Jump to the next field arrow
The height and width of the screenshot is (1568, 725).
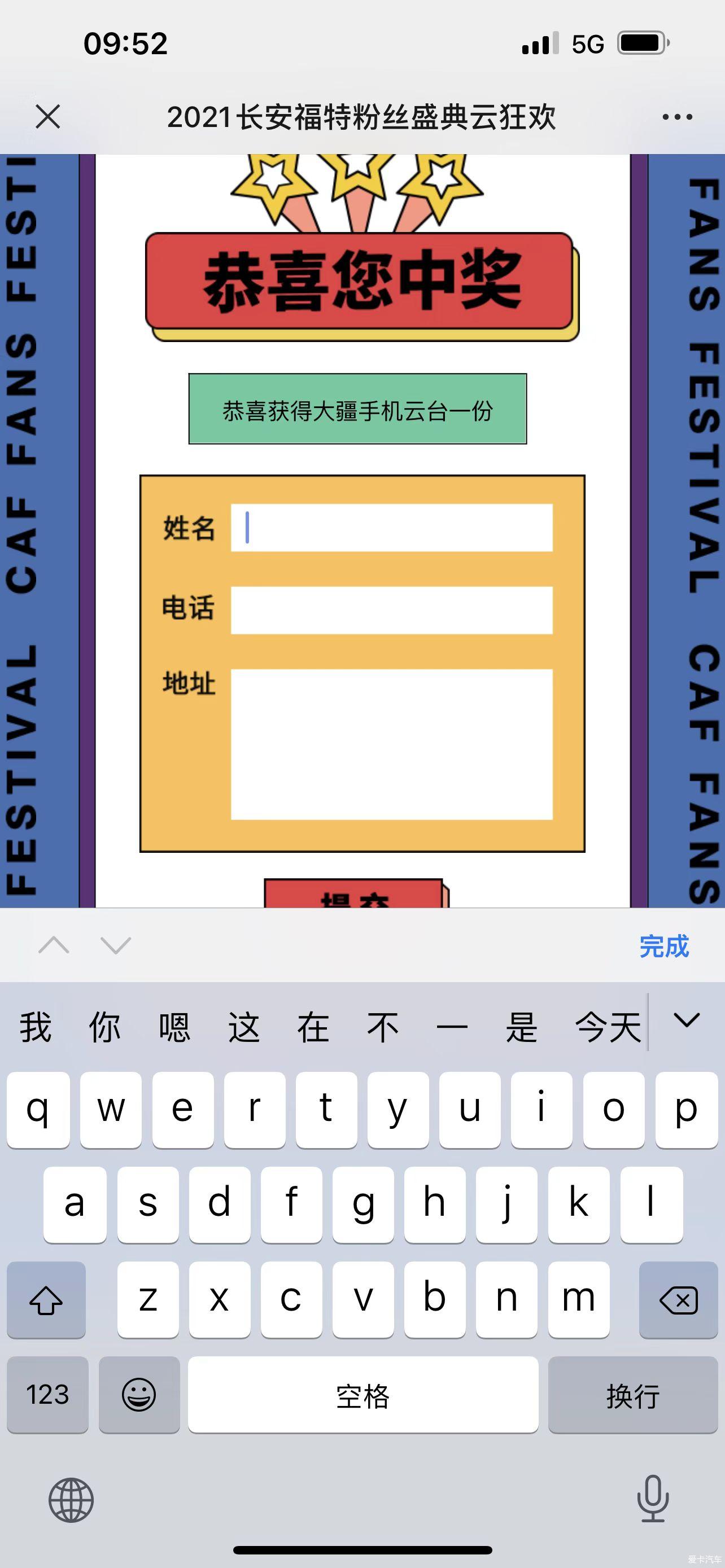coord(116,945)
